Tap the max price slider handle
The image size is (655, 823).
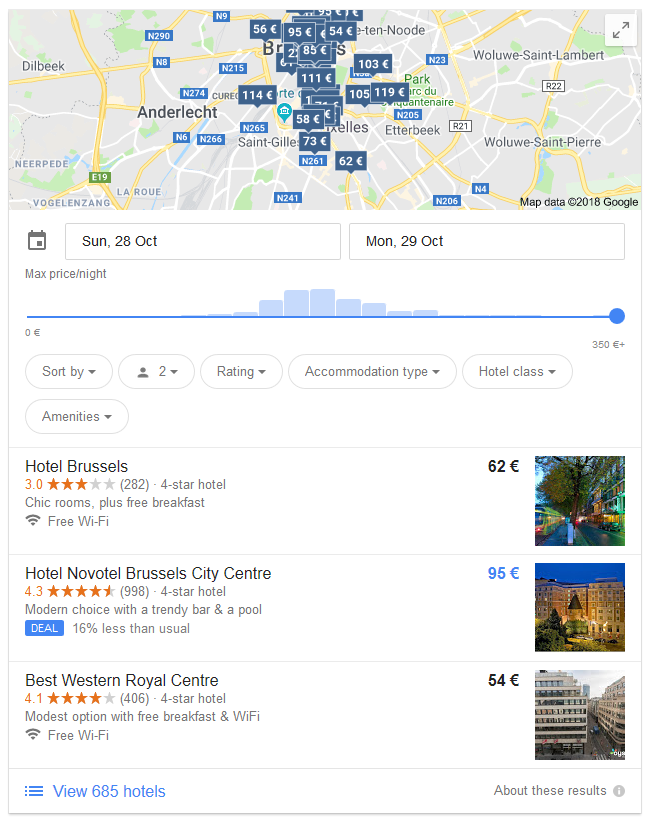(x=617, y=316)
